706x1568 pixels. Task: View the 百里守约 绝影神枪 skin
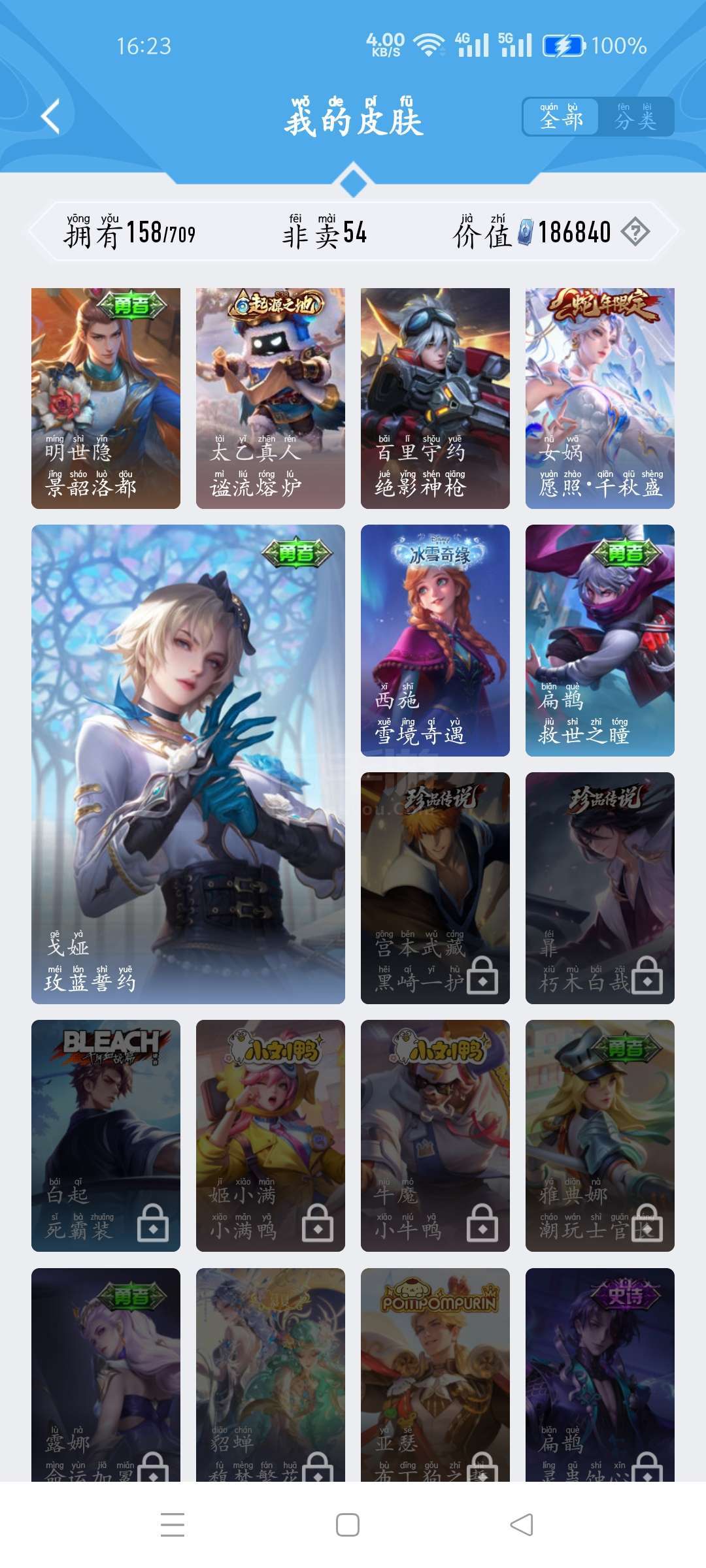pos(435,399)
